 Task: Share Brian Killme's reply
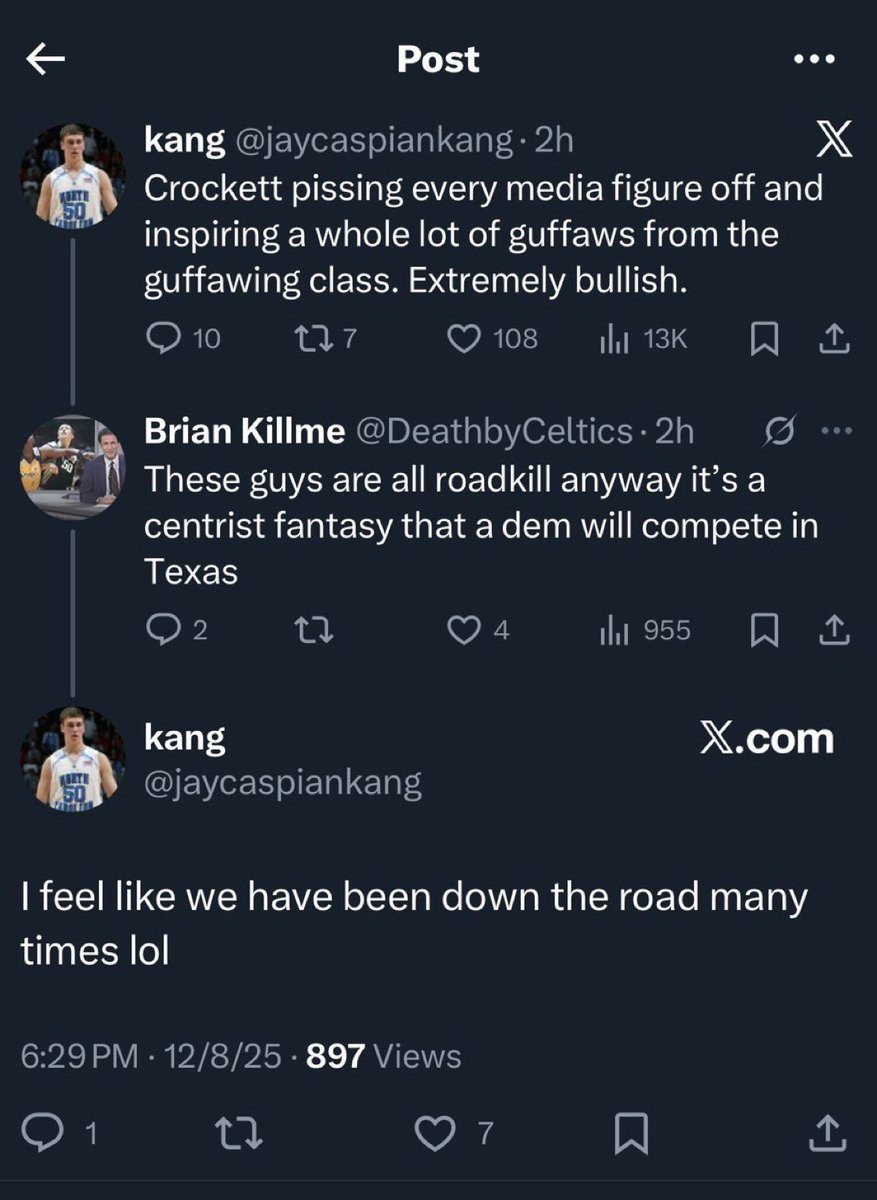click(833, 630)
